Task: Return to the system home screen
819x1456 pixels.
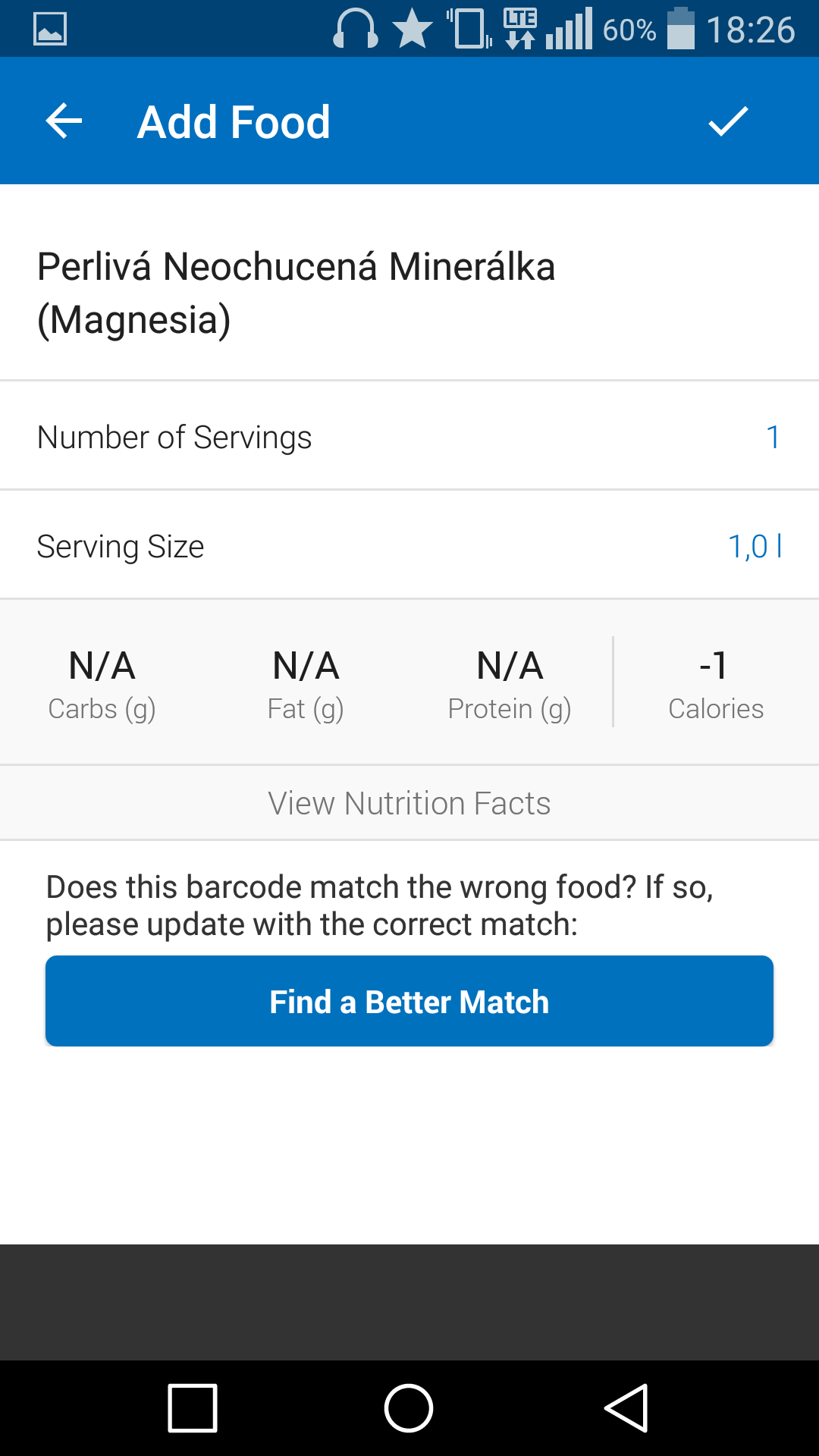Action: 409,1408
